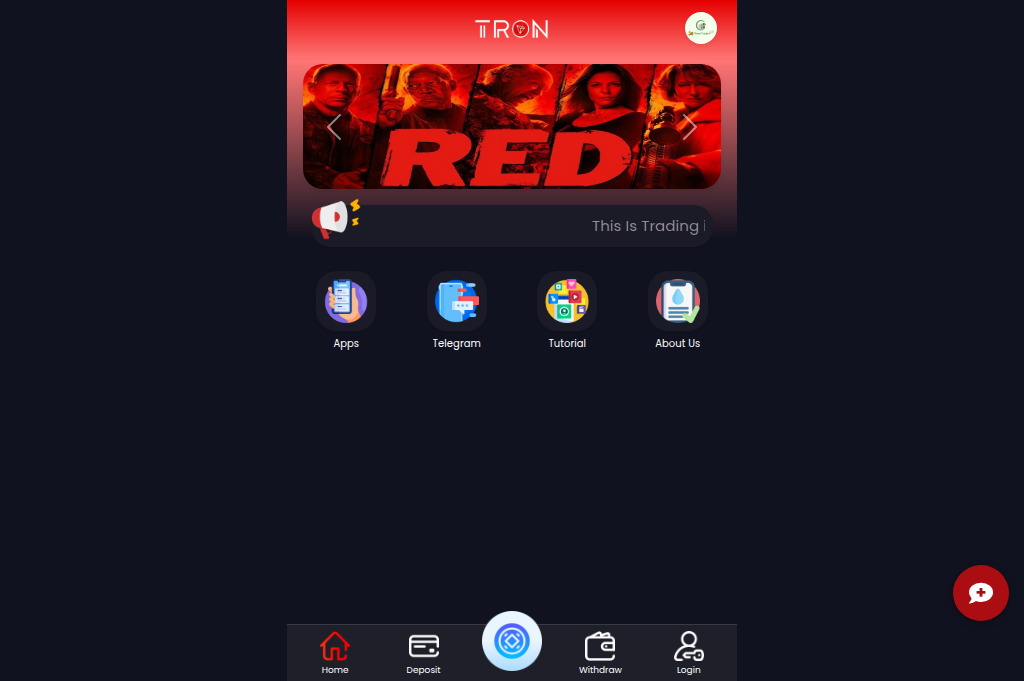This screenshot has width=1024, height=681.
Task: Open the profile avatar at top right
Action: [700, 28]
